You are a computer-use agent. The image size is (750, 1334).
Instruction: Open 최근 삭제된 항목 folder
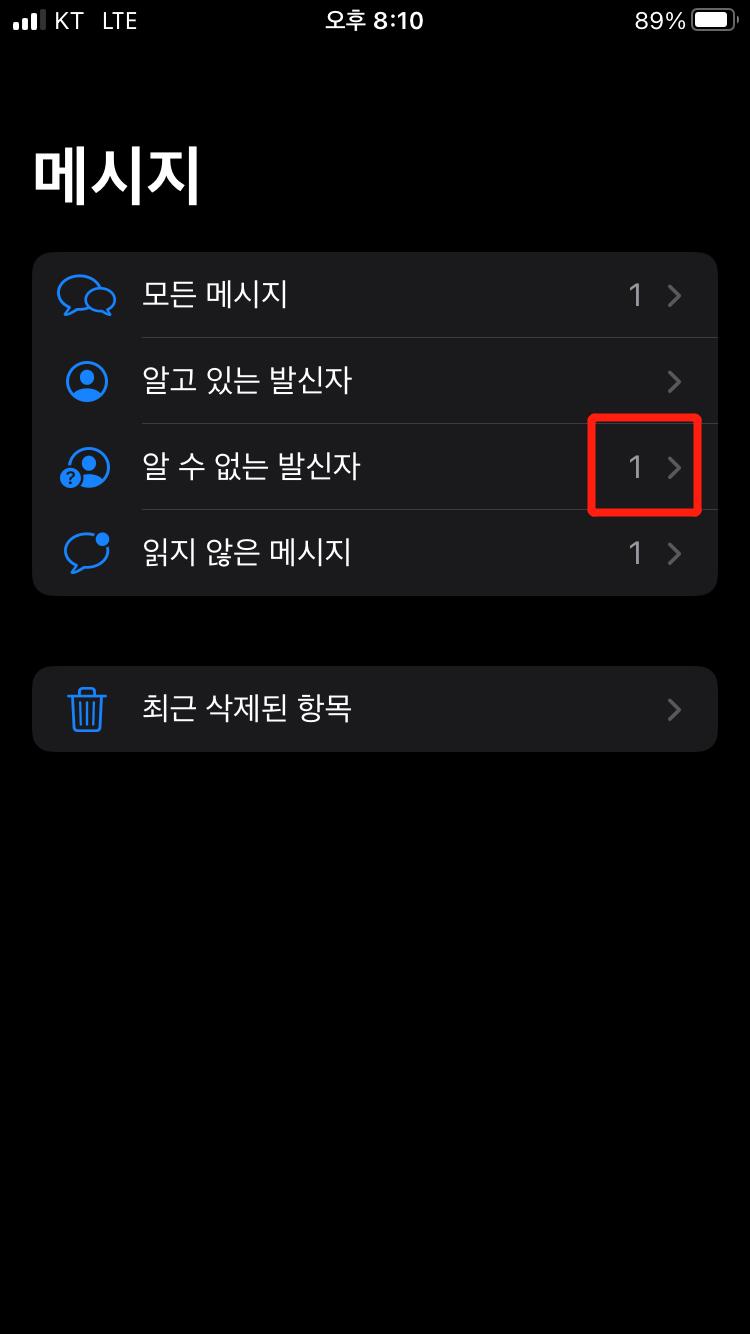(x=375, y=709)
